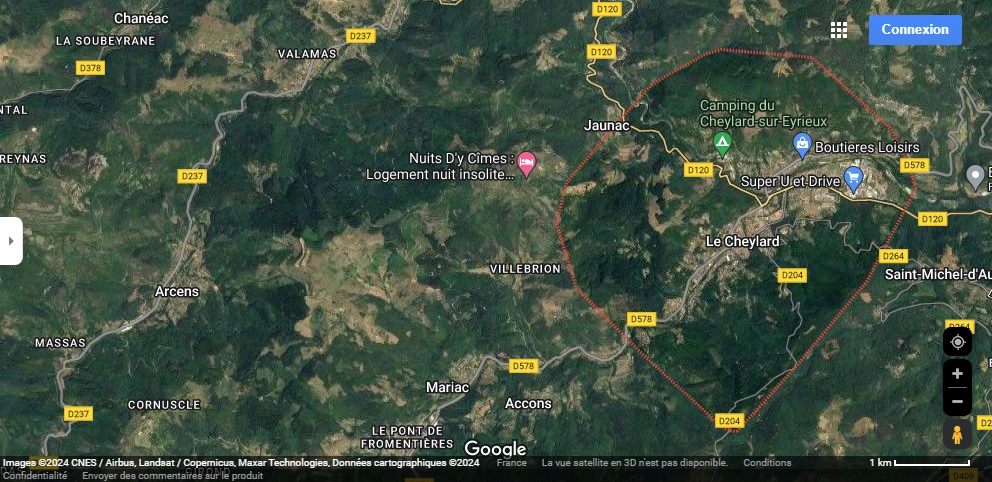Open Street View pegman
Viewport: 992px width, 482px height.
(957, 434)
